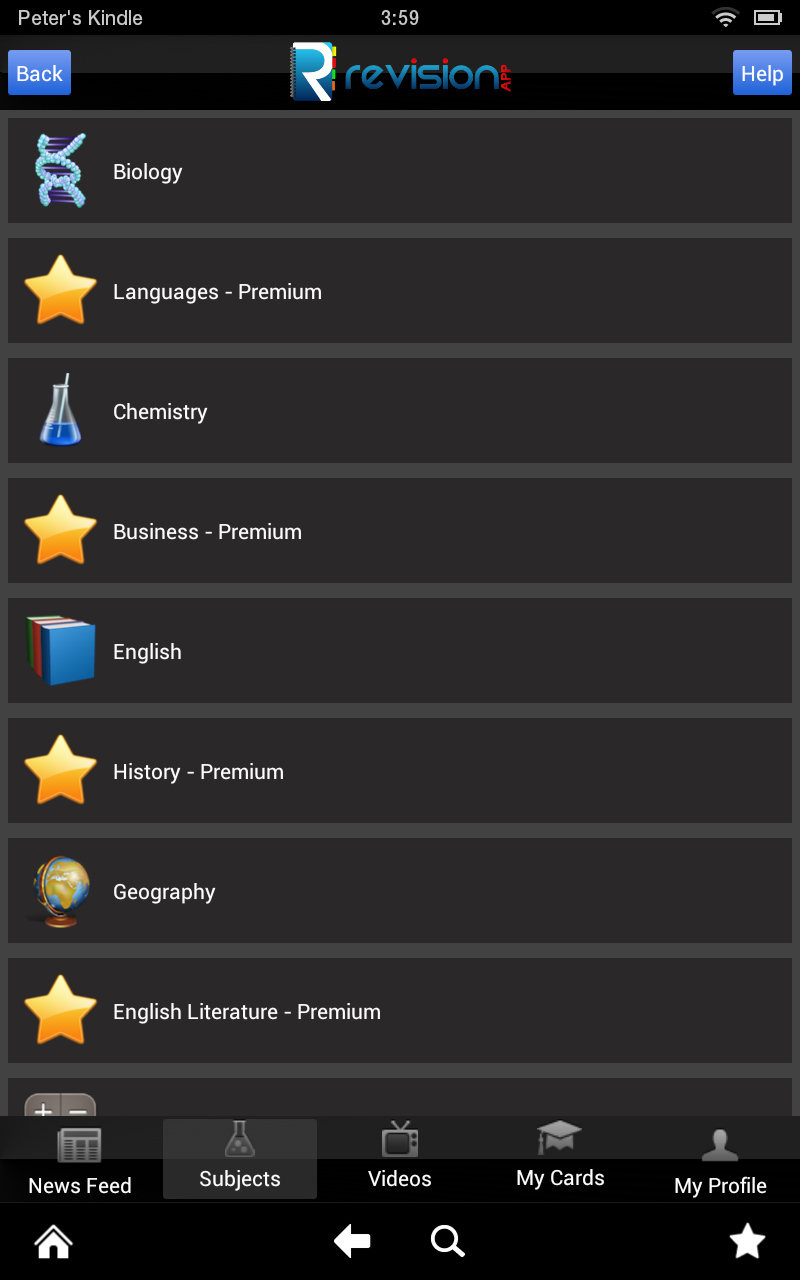The image size is (800, 1280).
Task: Open the favorites star icon
Action: pyautogui.click(x=747, y=1242)
